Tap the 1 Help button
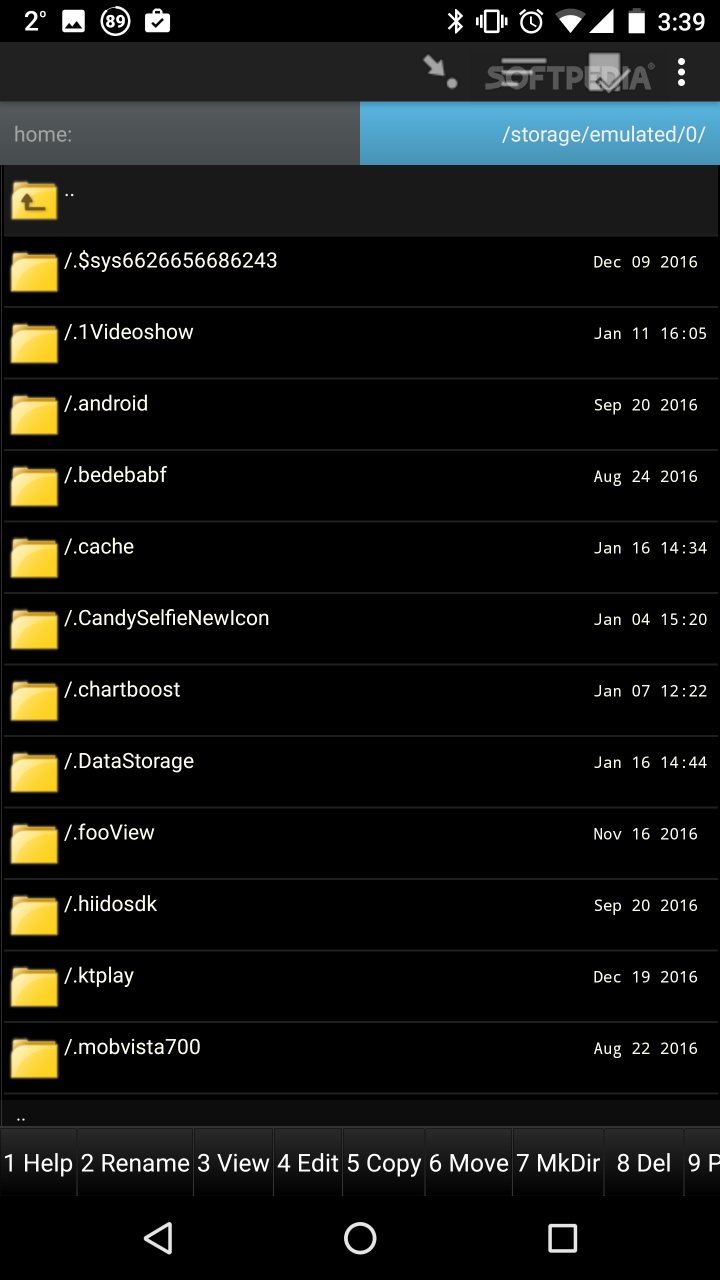The image size is (720, 1280). click(38, 1163)
